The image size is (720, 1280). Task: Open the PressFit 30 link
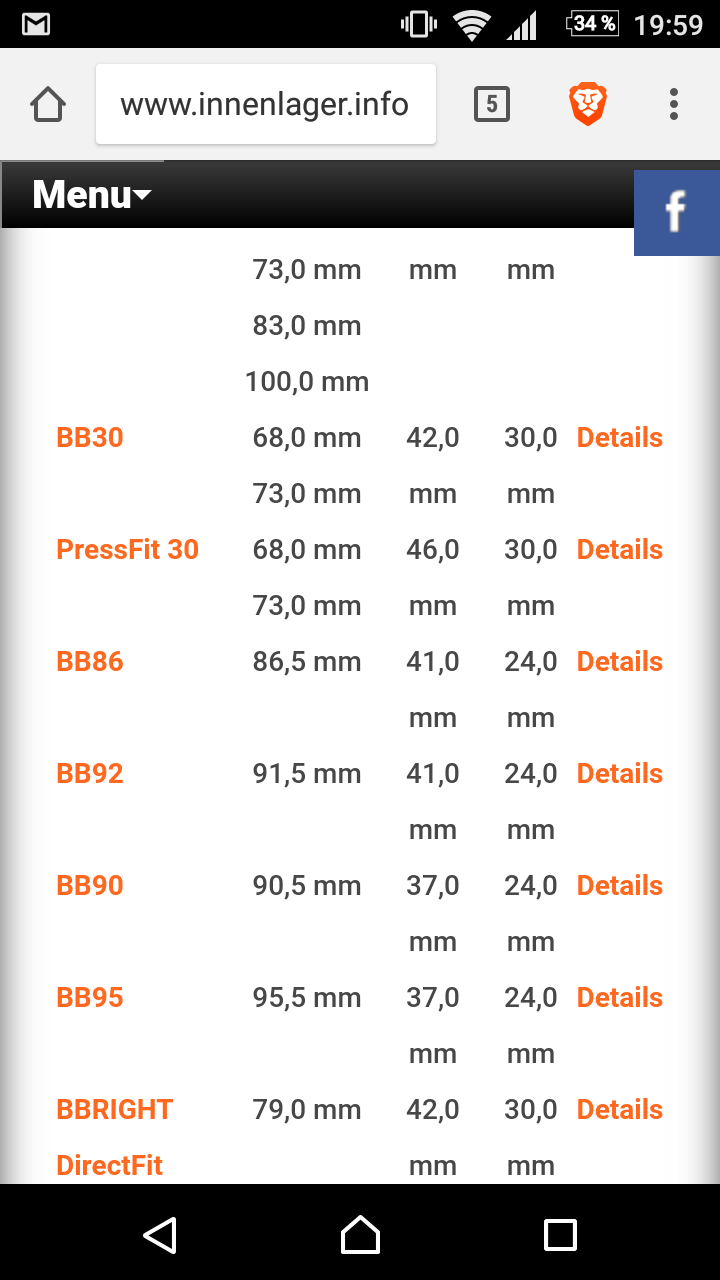click(128, 550)
